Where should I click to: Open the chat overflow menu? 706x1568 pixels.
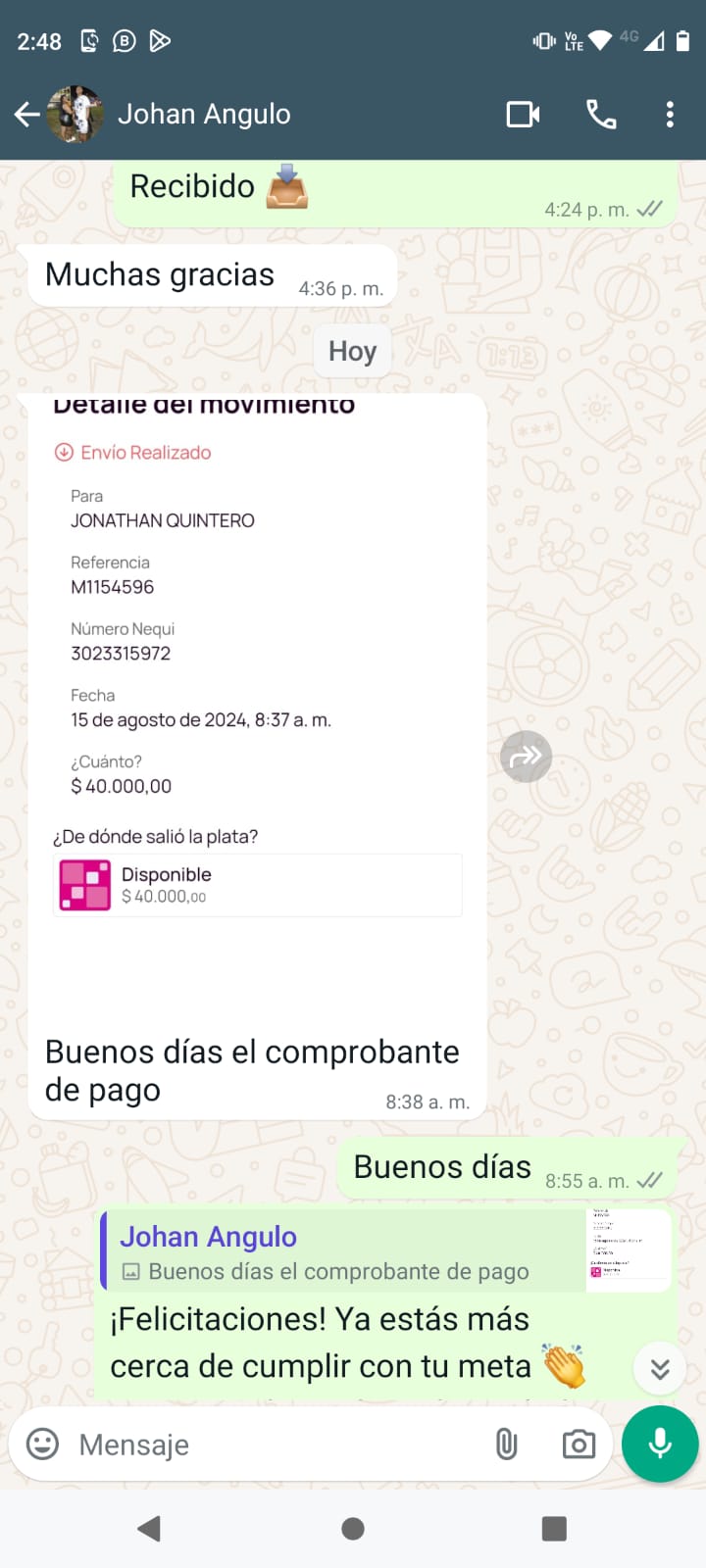tap(670, 115)
